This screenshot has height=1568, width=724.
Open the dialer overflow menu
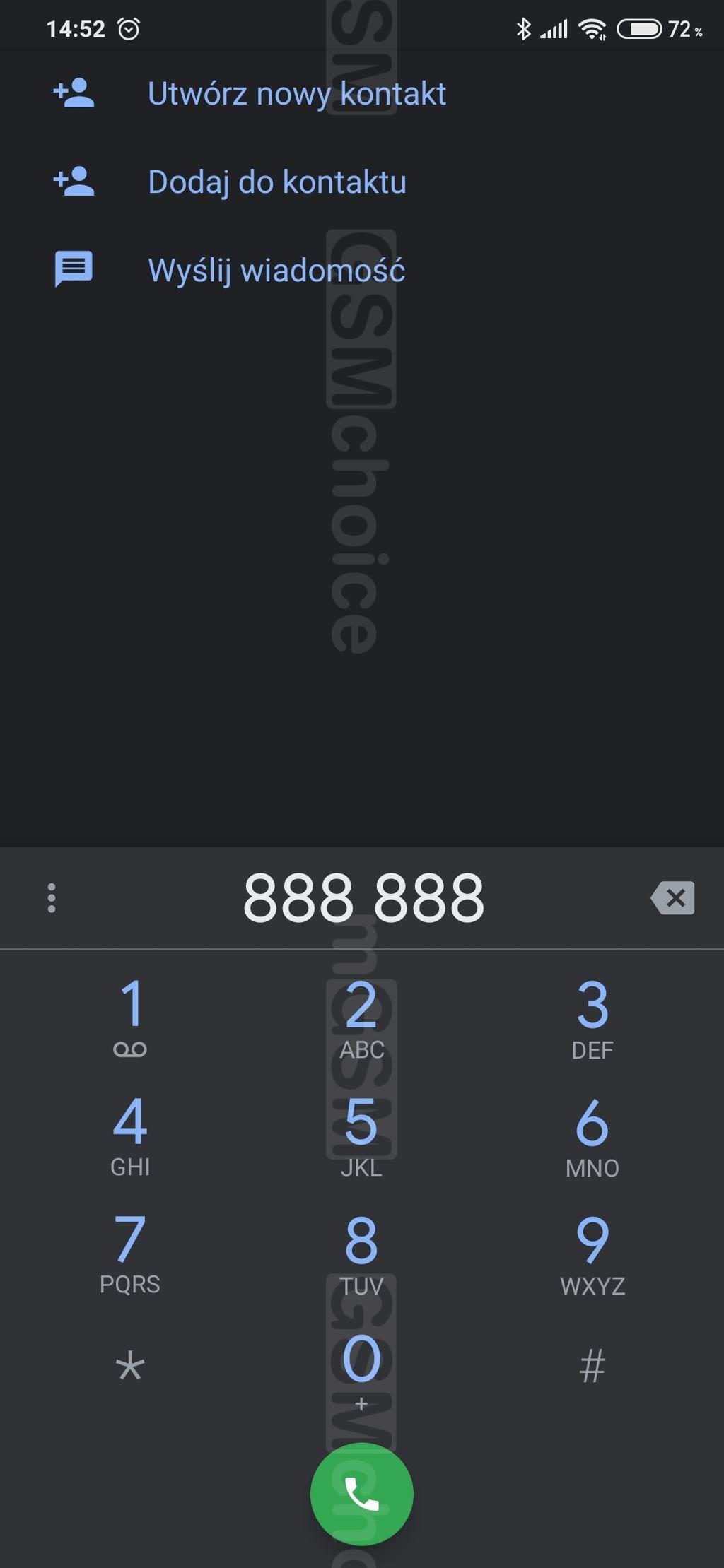point(52,898)
